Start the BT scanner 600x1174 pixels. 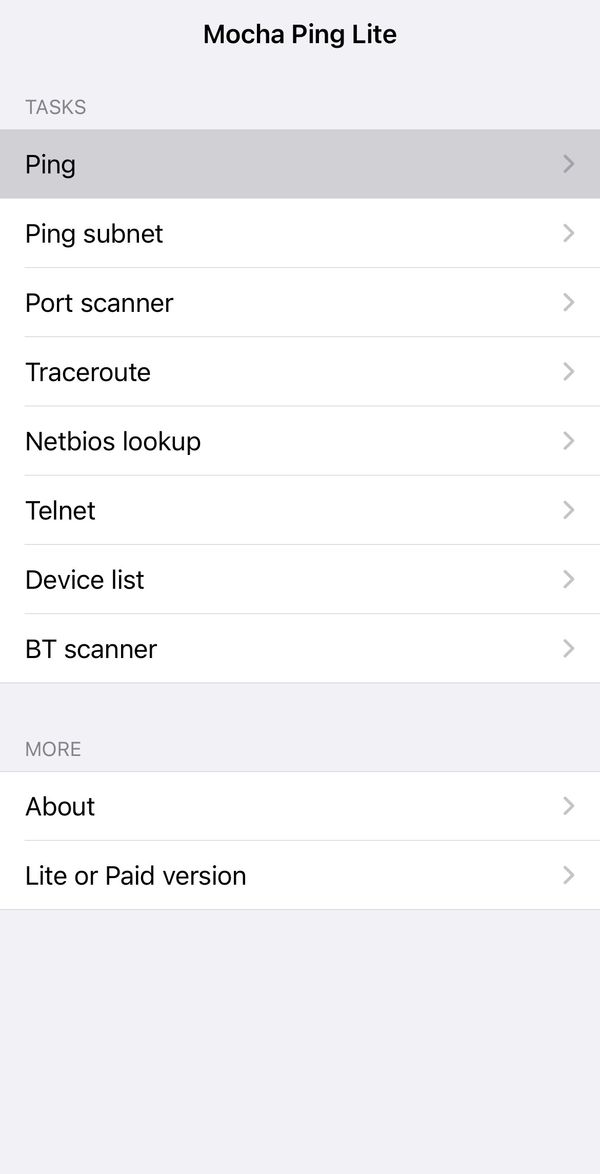pos(300,648)
